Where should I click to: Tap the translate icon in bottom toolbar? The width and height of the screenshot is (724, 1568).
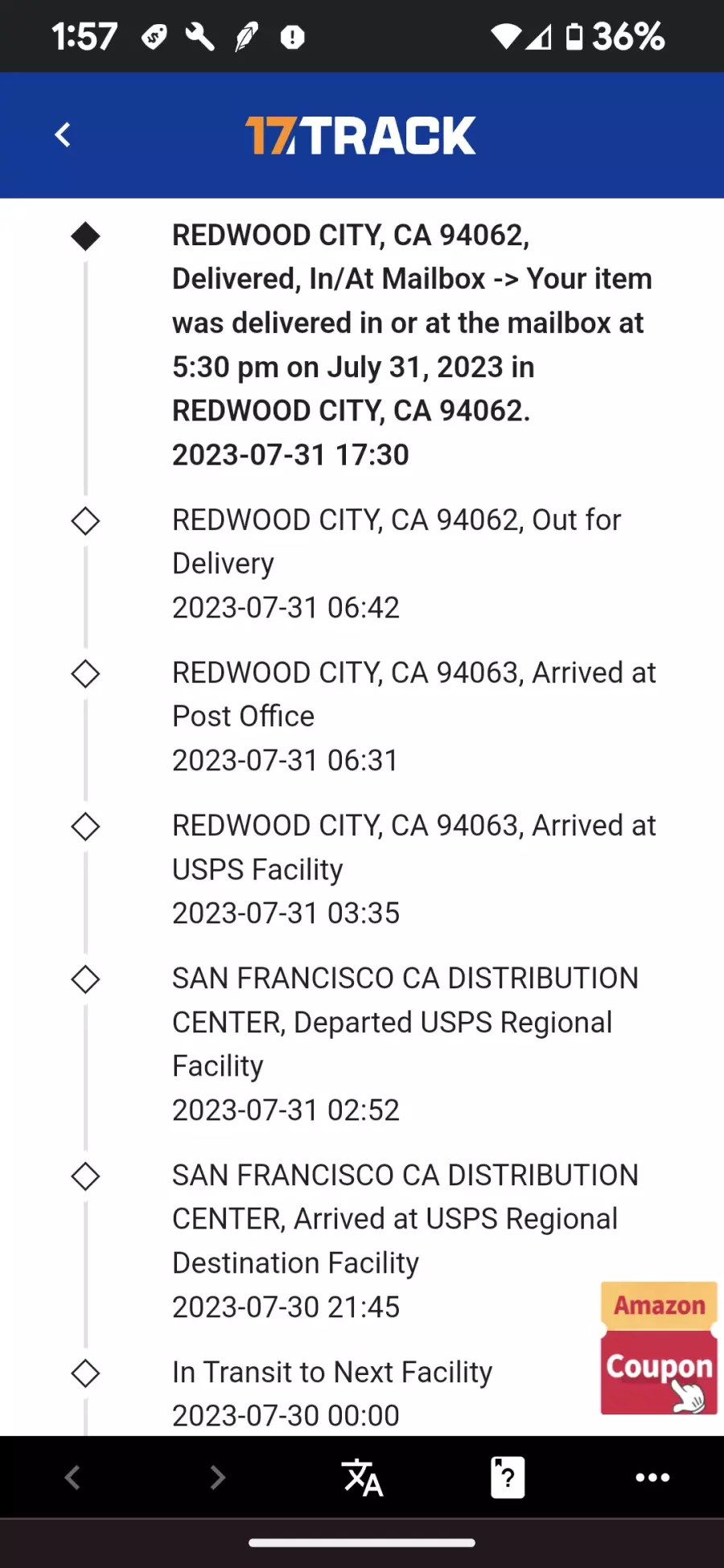(362, 1477)
